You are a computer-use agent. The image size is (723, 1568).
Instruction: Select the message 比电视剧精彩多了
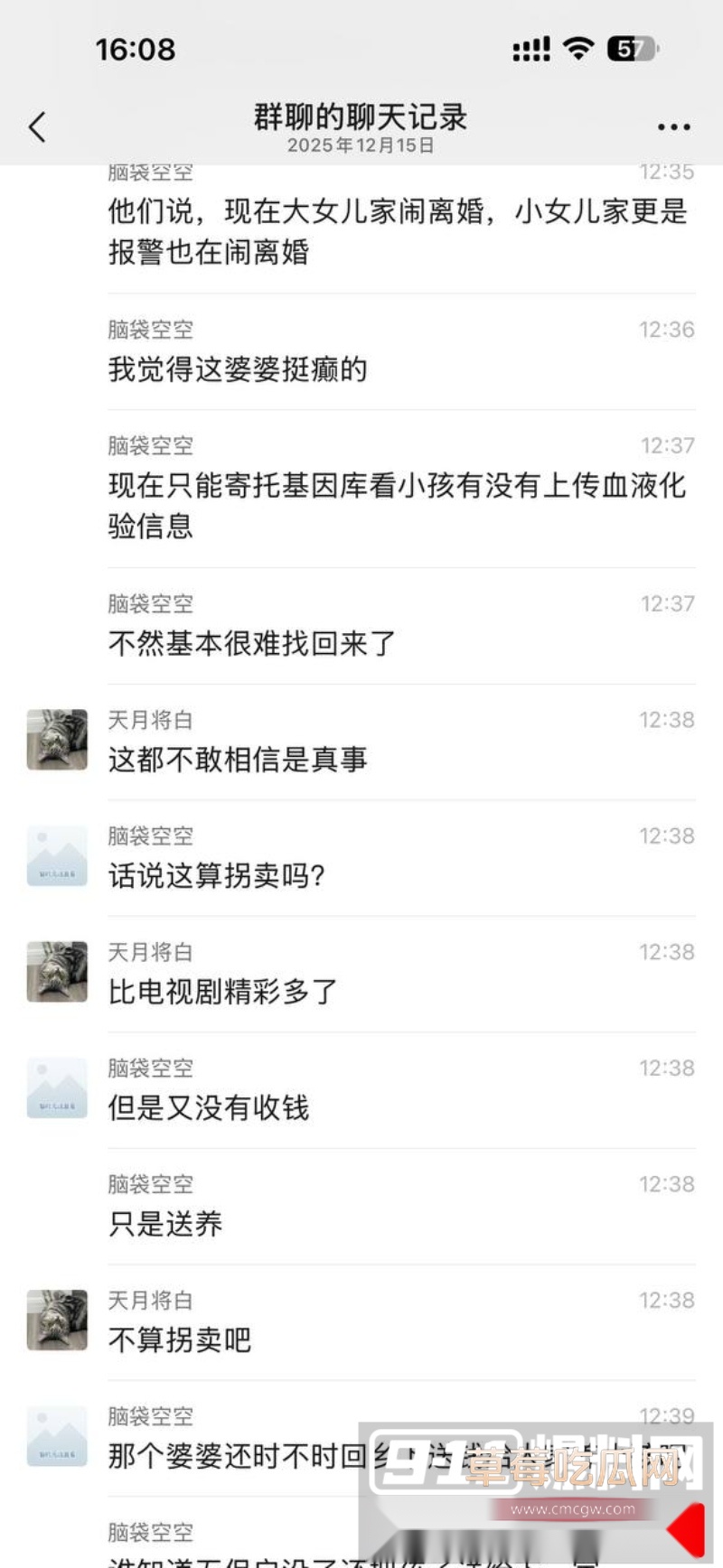221,992
